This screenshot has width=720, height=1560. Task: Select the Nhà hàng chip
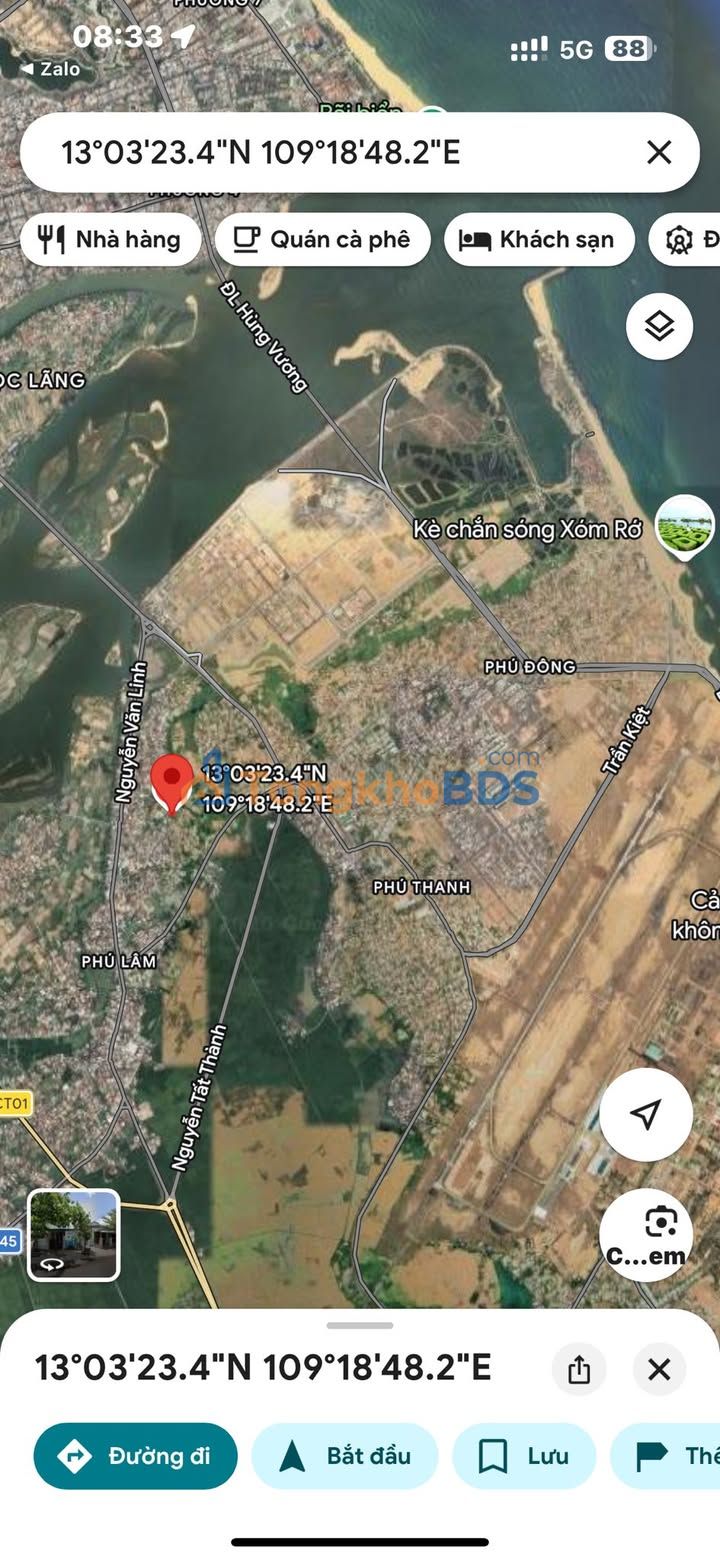click(110, 239)
